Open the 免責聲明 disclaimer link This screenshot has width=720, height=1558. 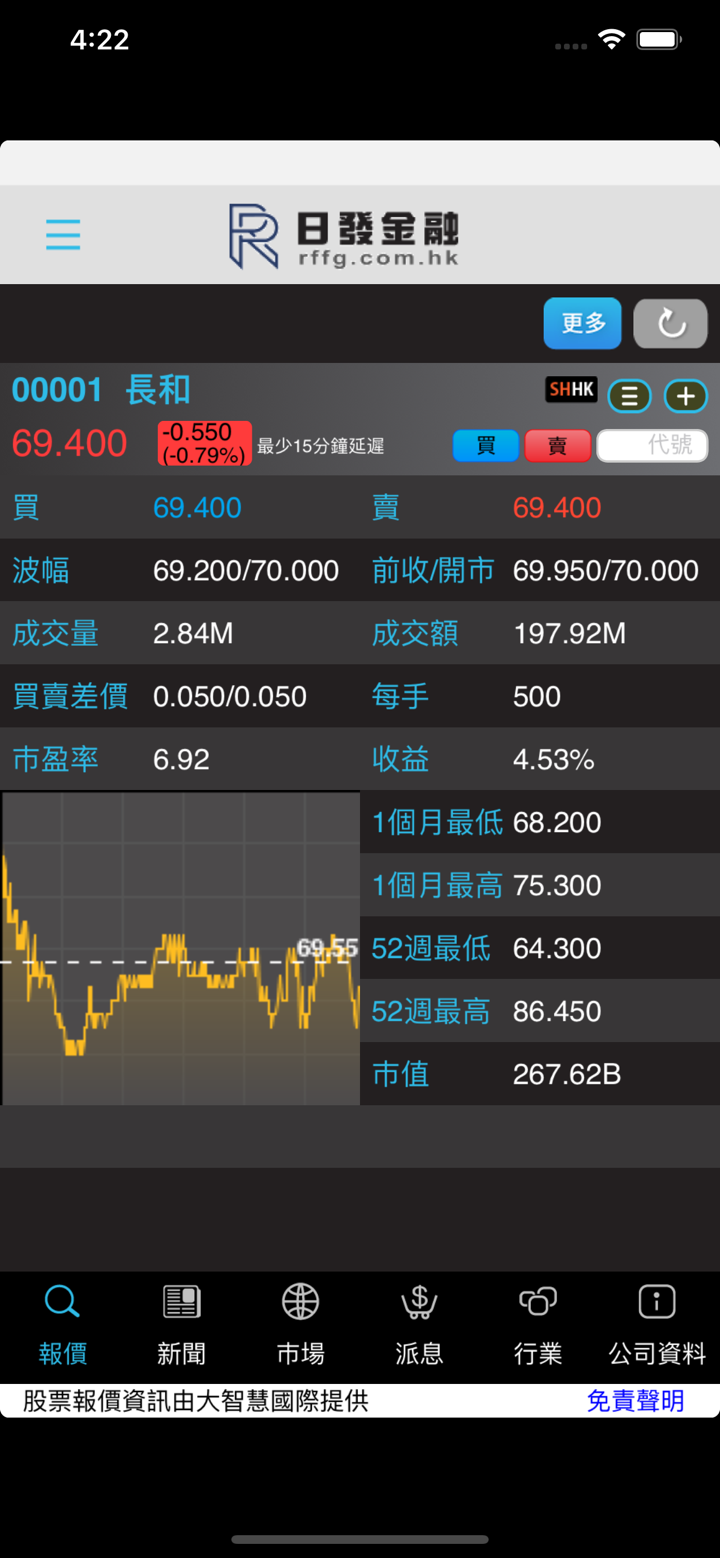[635, 1401]
